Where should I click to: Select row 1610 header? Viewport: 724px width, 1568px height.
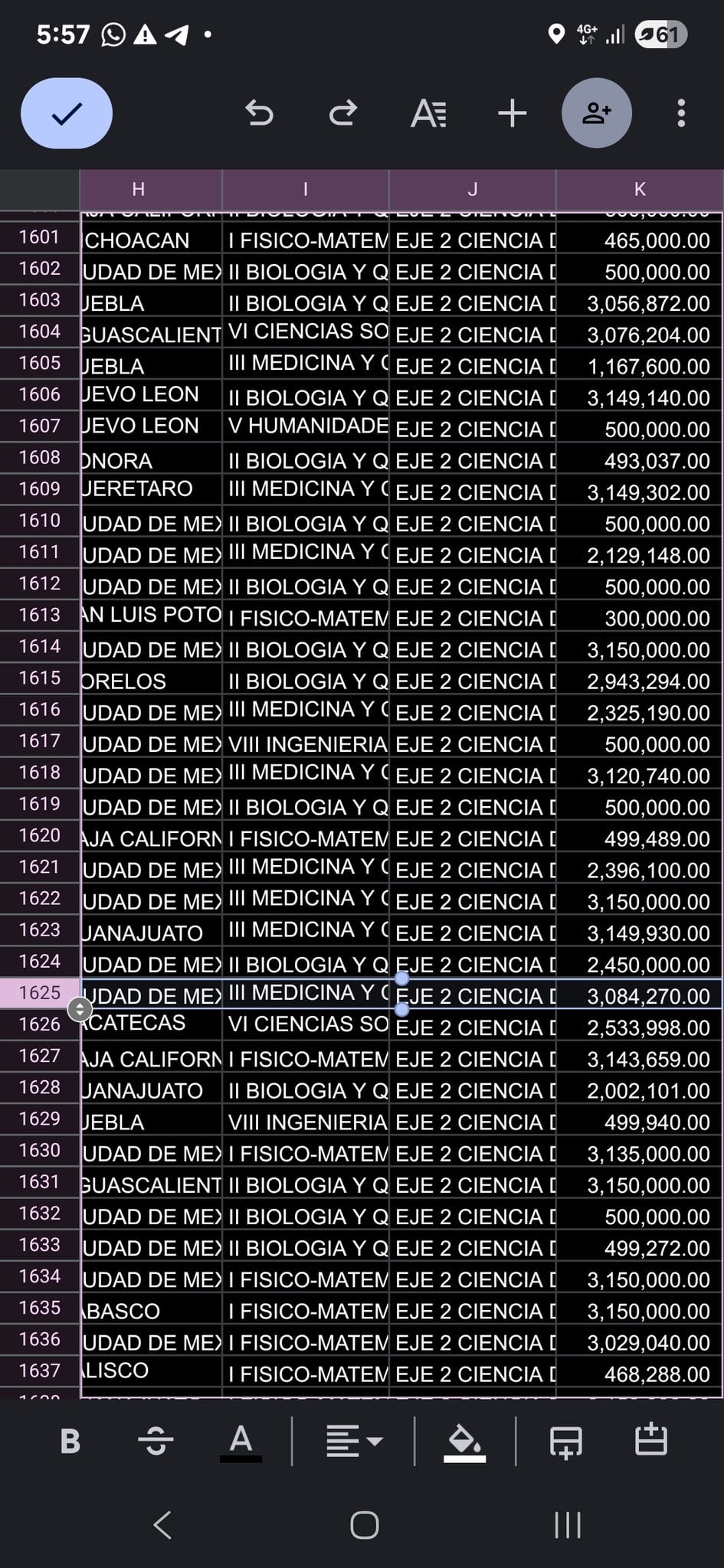pos(40,521)
